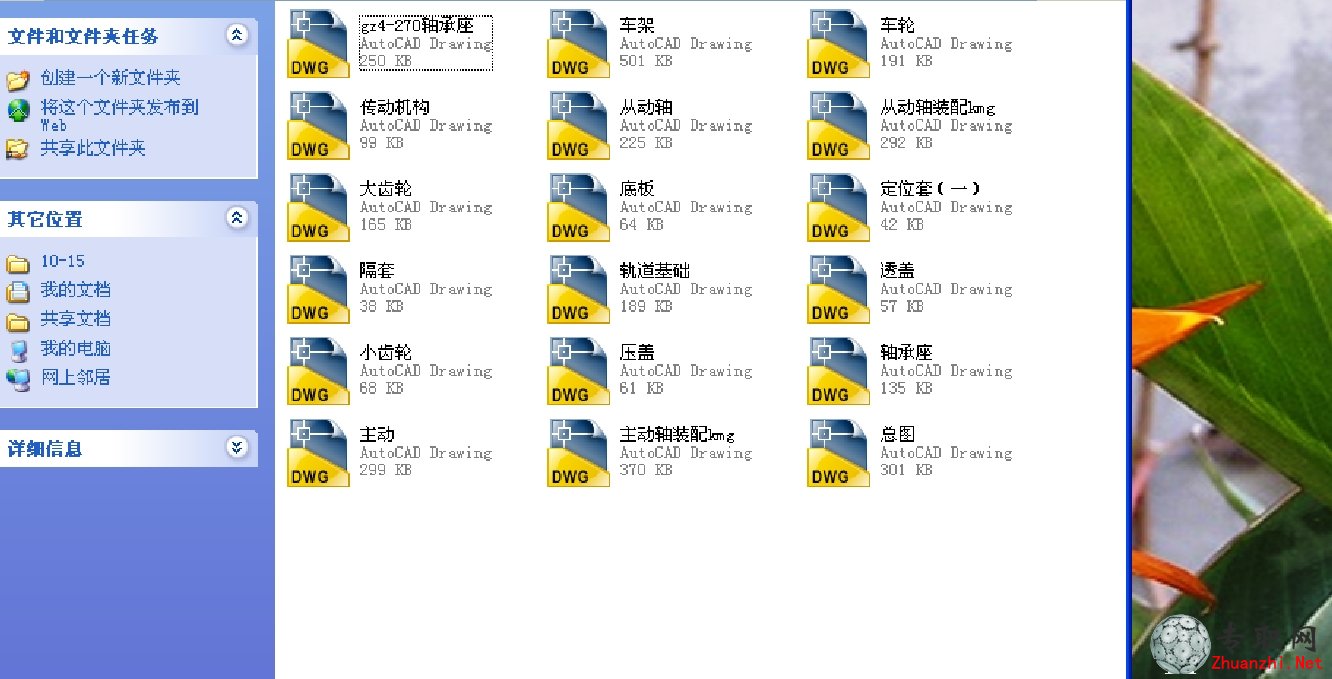The height and width of the screenshot is (679, 1332).
Task: Open 我的文档 from other places
Action: coord(75,290)
